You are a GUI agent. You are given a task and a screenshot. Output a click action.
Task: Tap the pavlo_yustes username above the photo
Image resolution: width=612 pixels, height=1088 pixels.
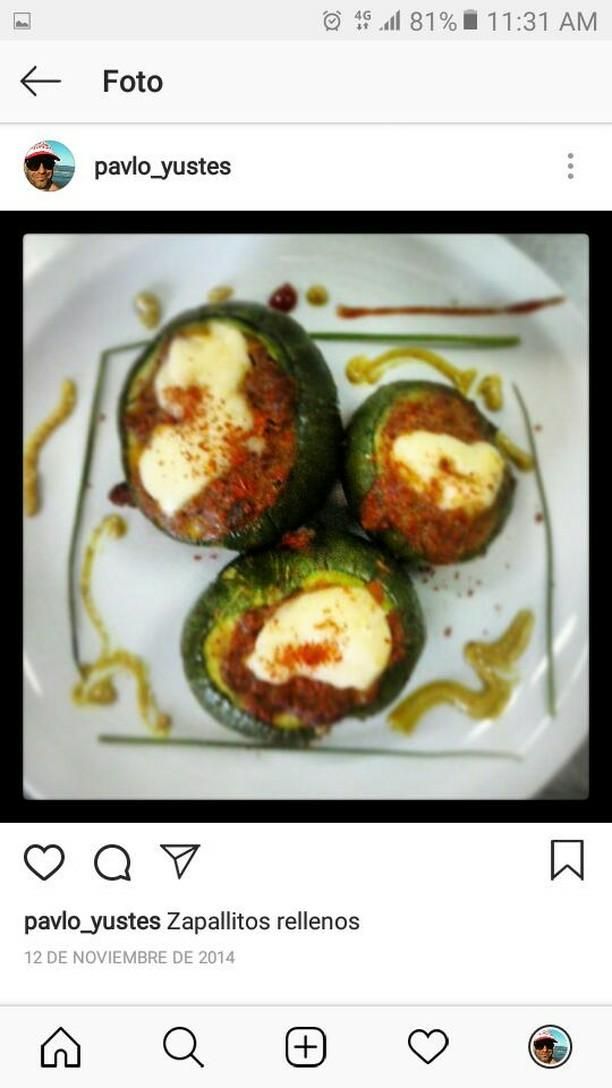click(x=162, y=167)
